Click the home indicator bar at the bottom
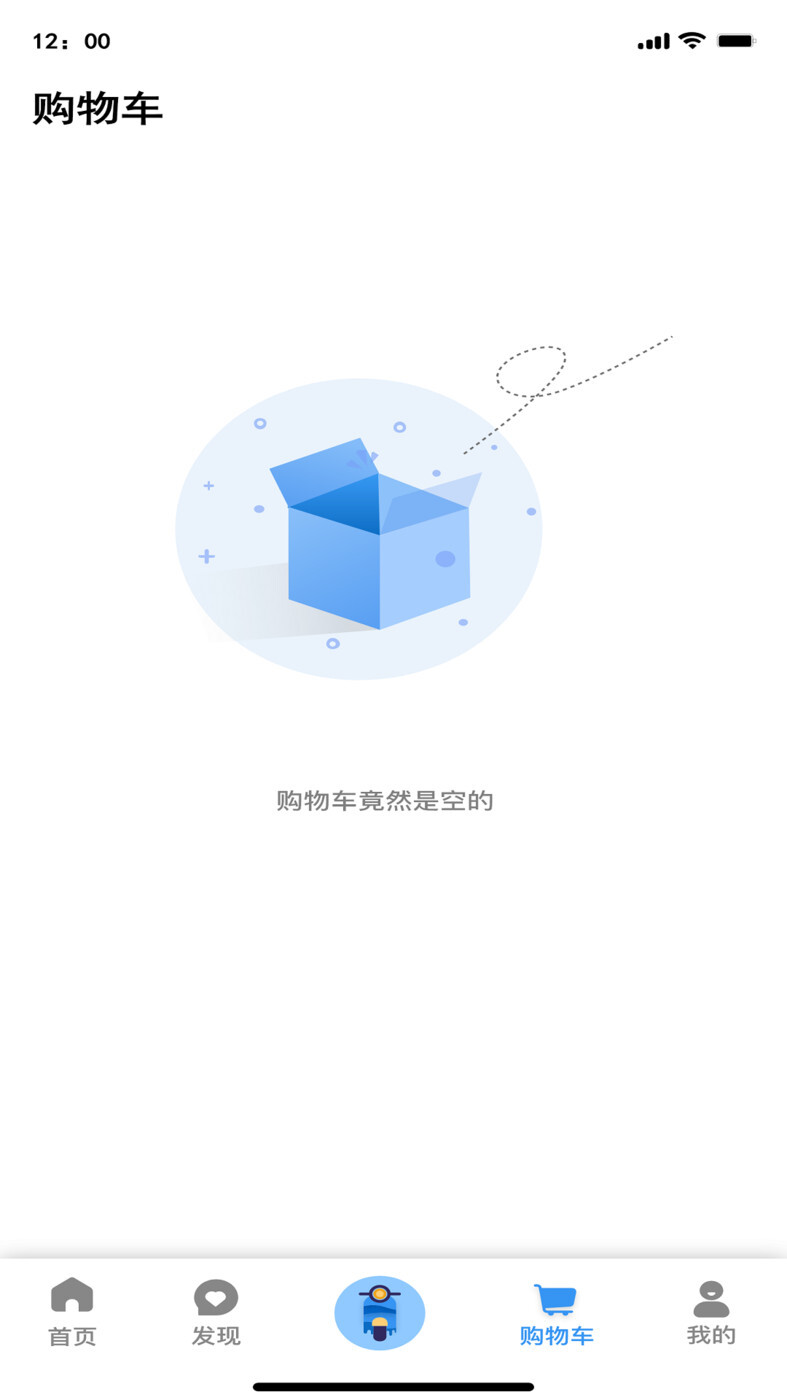This screenshot has width=787, height=1400. 393,1386
